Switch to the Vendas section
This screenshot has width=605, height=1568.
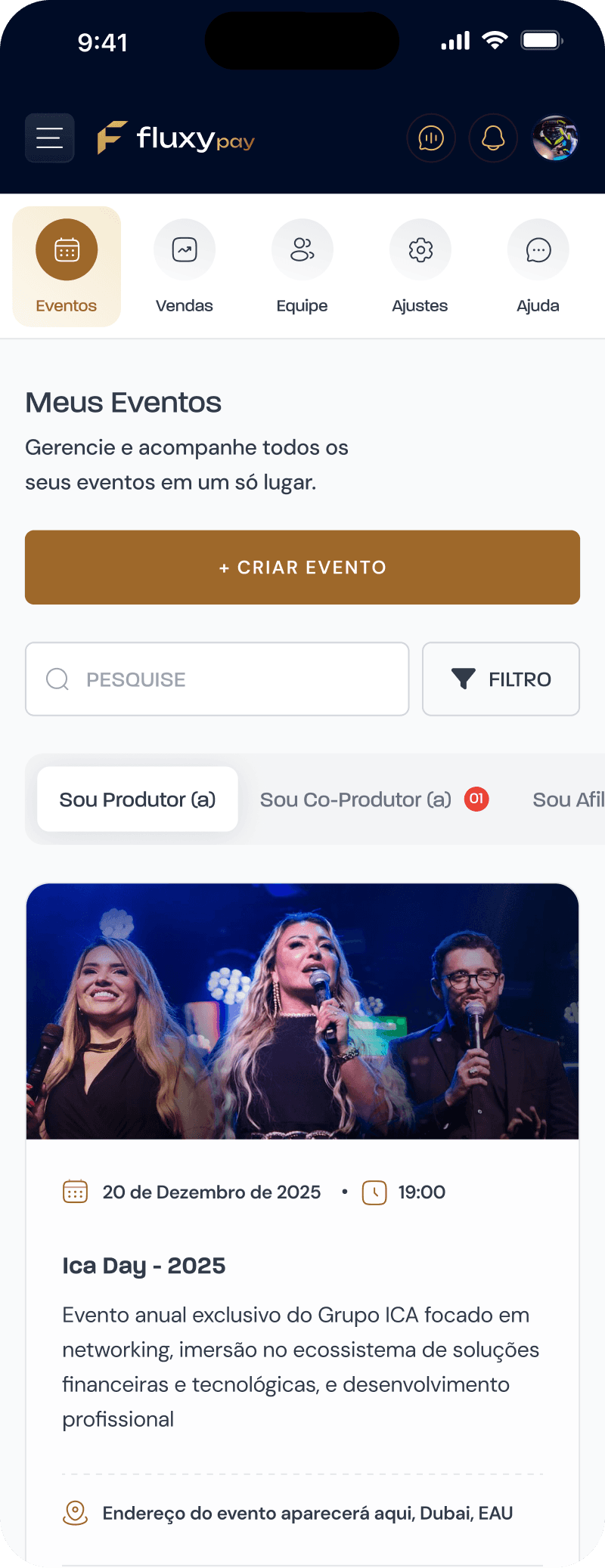(x=185, y=266)
